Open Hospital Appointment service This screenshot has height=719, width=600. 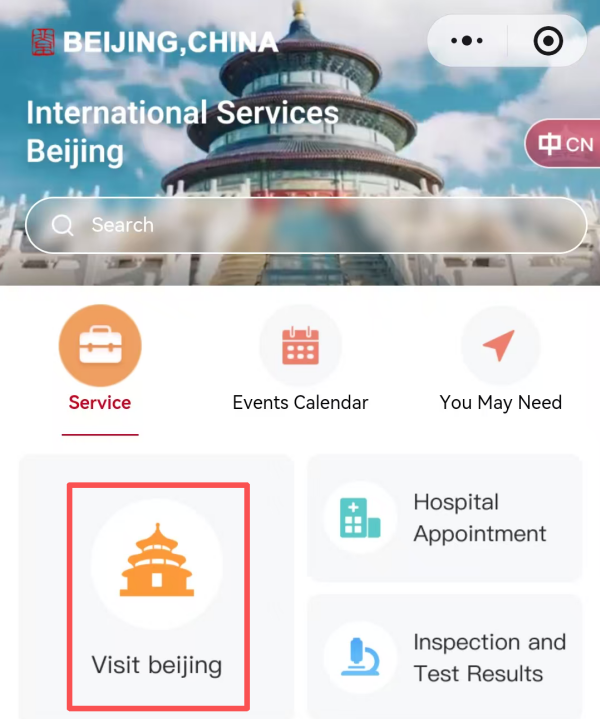[444, 518]
